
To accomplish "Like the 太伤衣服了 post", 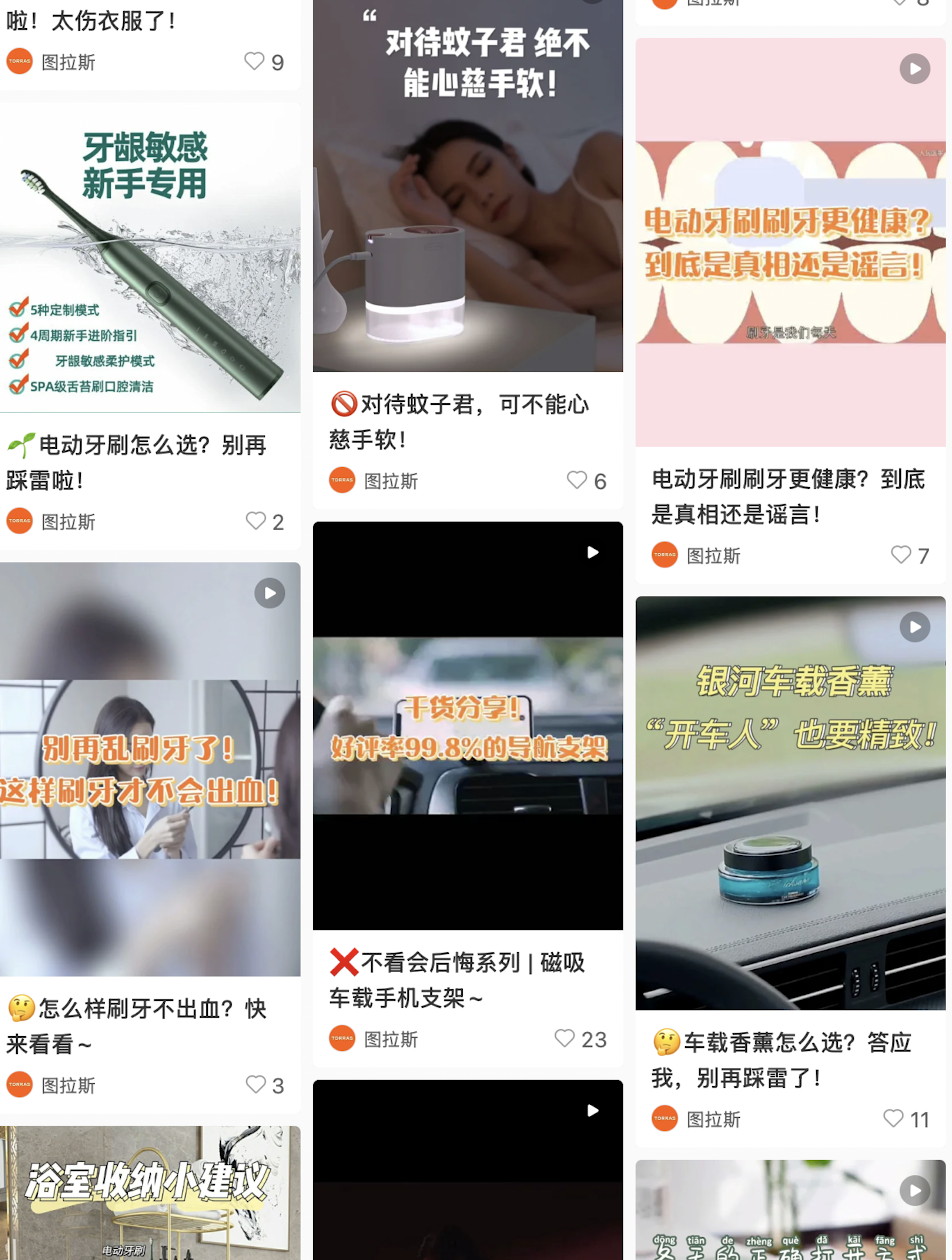I will pos(255,62).
